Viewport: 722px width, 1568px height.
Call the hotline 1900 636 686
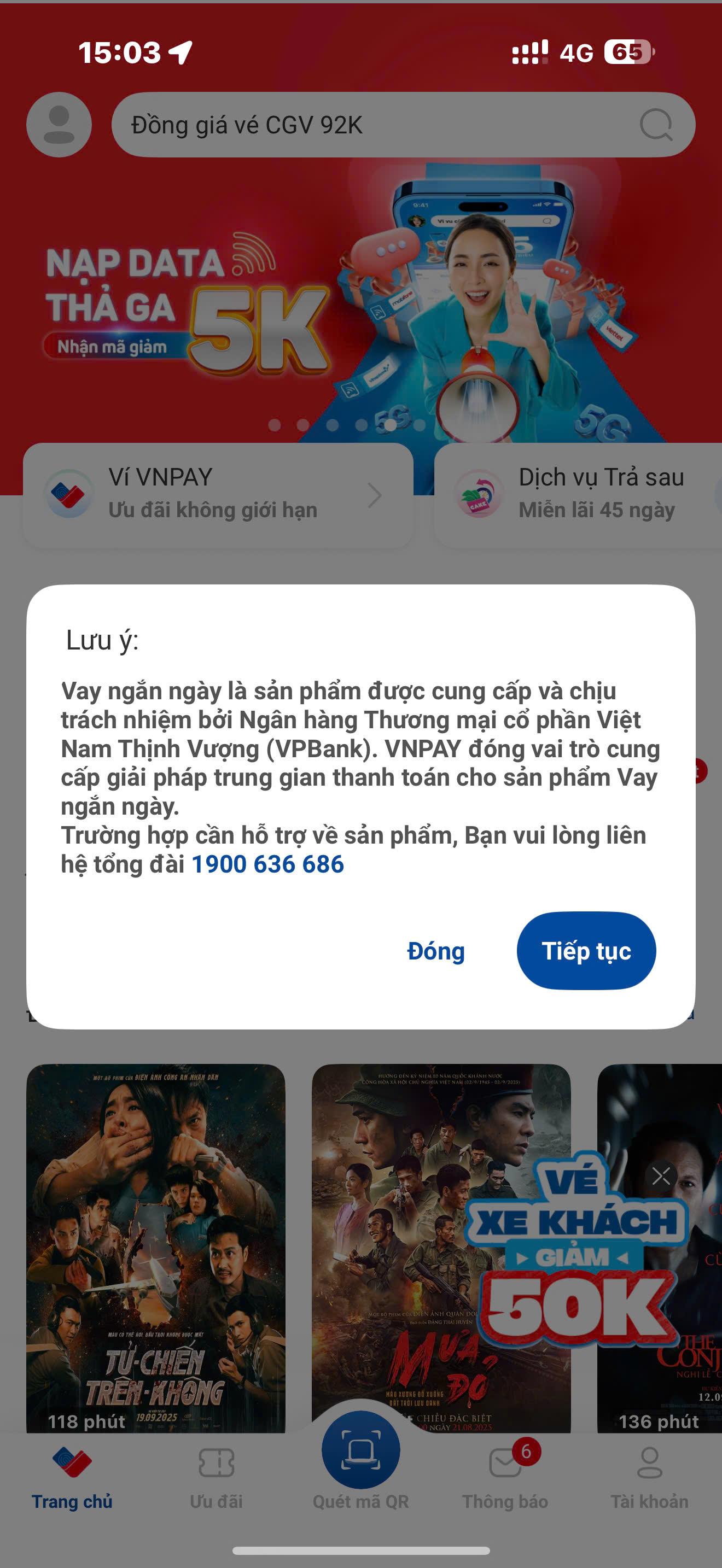[268, 864]
